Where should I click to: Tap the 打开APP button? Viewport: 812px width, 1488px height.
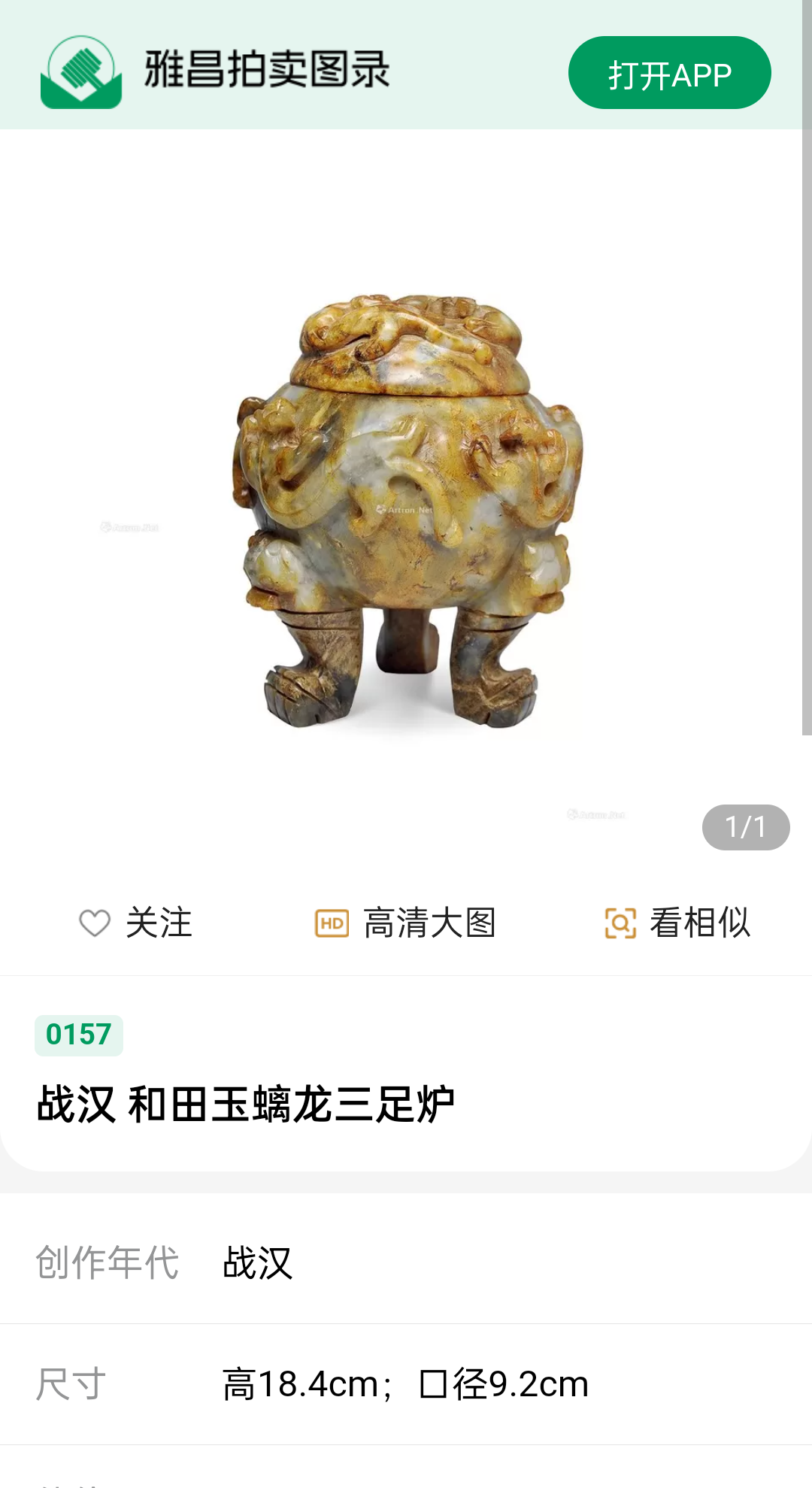click(x=669, y=73)
